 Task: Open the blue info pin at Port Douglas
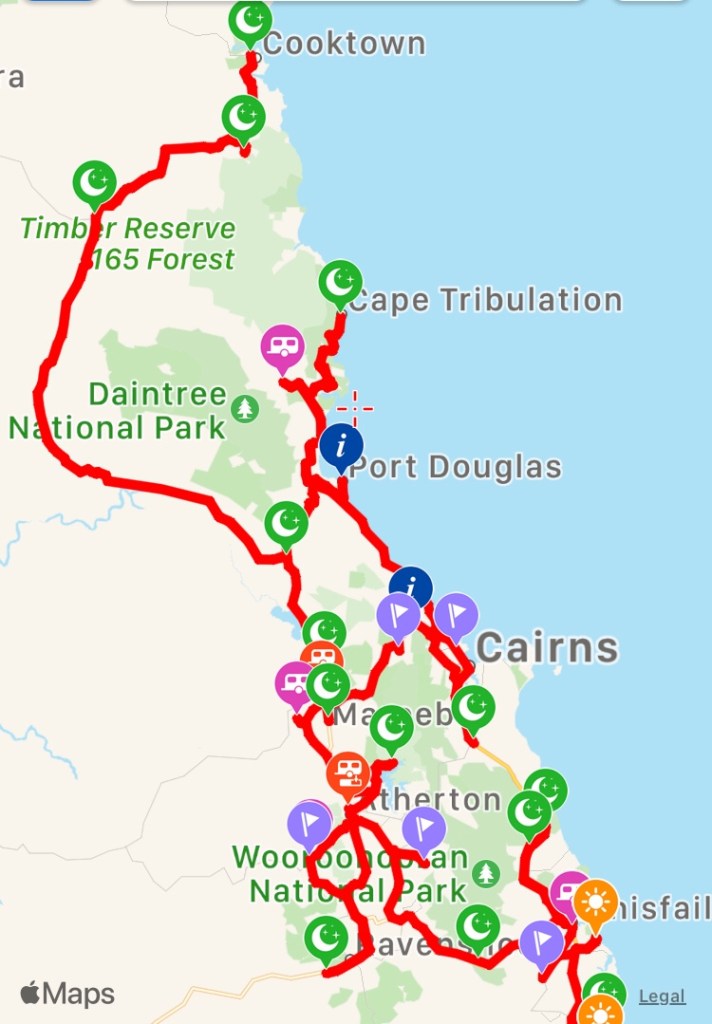click(341, 445)
